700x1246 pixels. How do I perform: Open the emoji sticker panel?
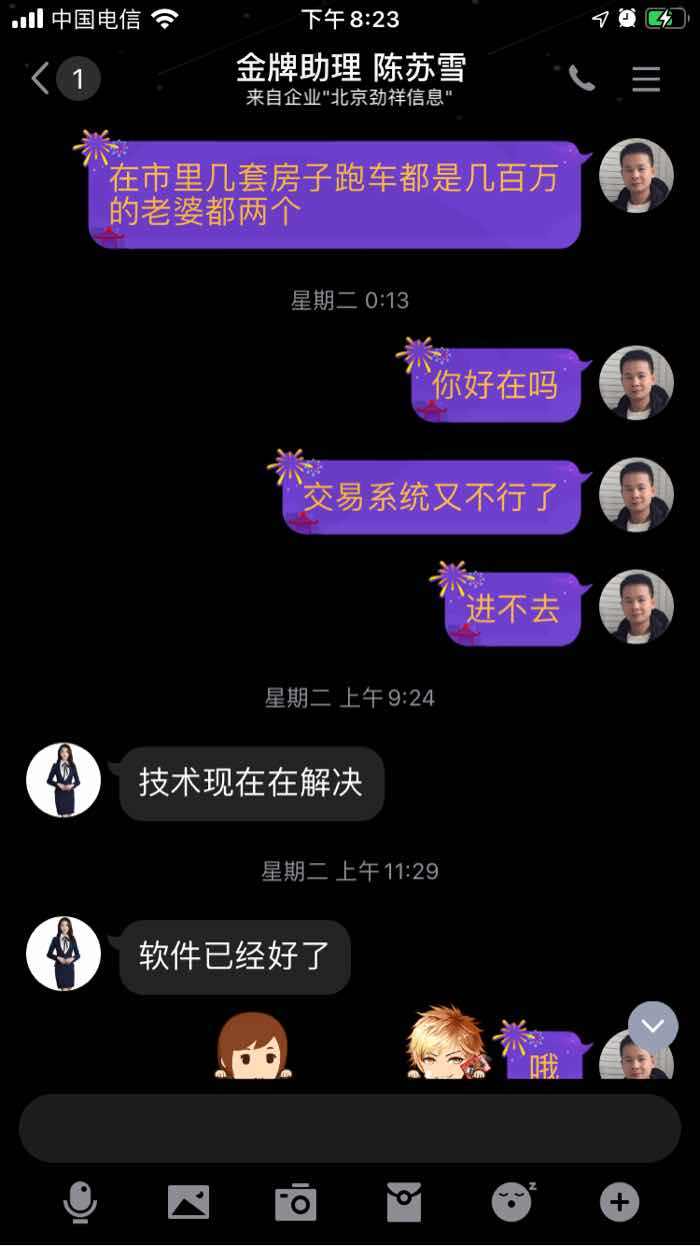click(513, 1200)
